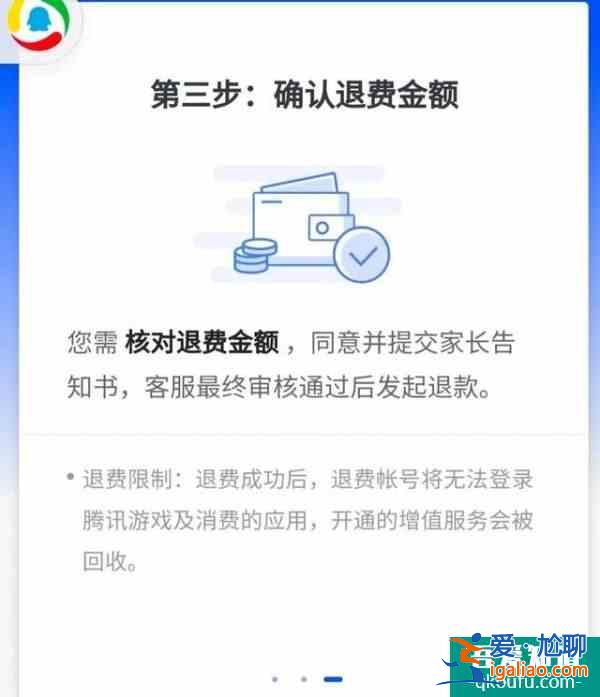Viewport: 600px width, 697px height.
Task: Jump to the first page indicator dot
Action: point(275,679)
